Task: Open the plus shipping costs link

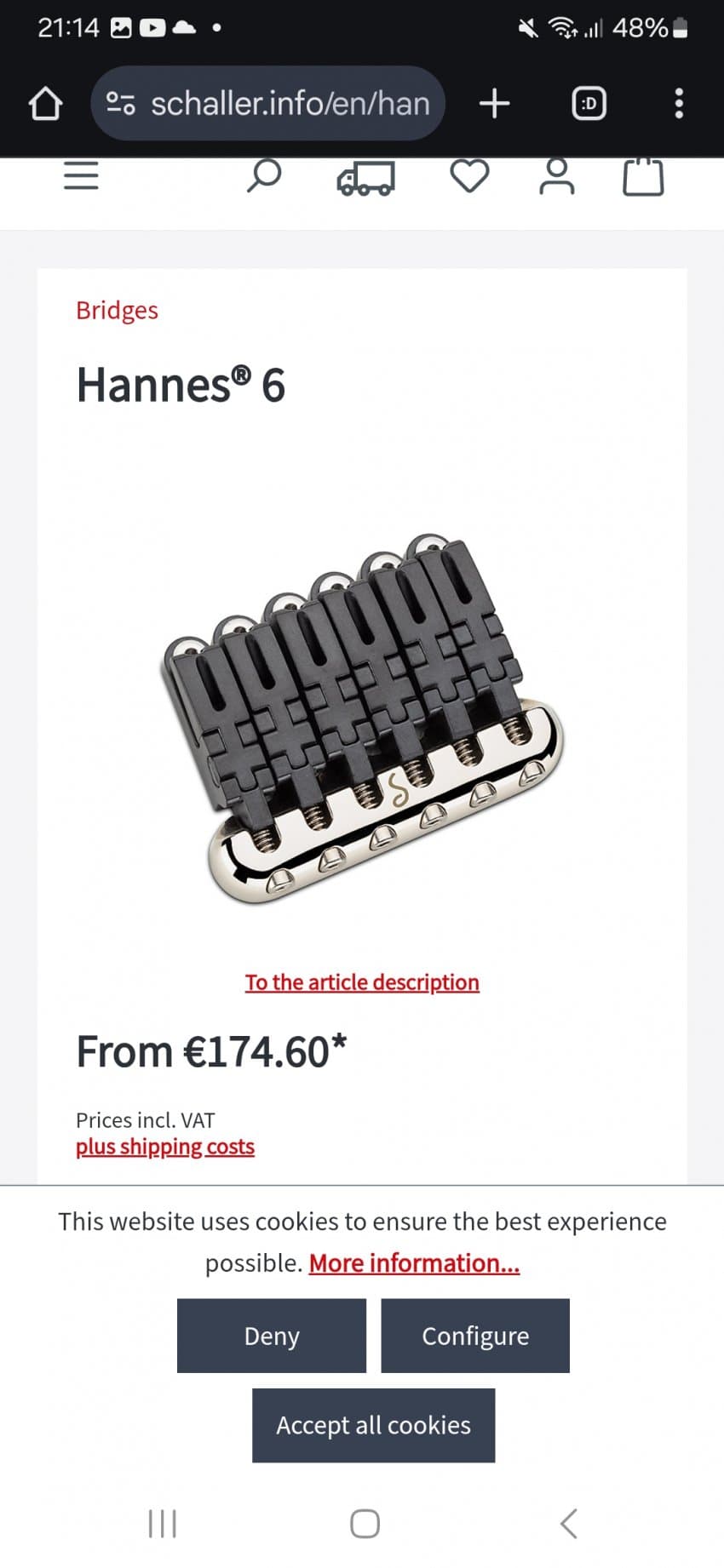Action: [x=165, y=1147]
